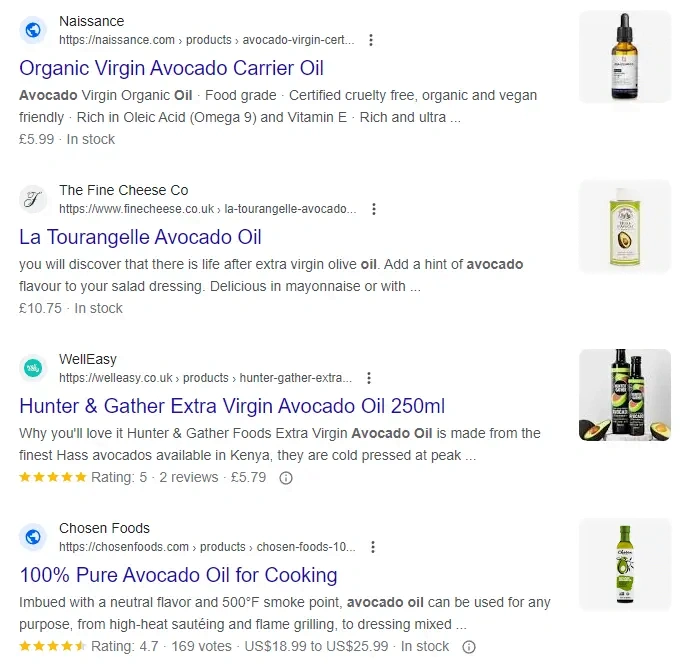Viewport: 686px width, 668px height.
Task: Open the three-dot menu for the Naissance result
Action: (x=371, y=40)
